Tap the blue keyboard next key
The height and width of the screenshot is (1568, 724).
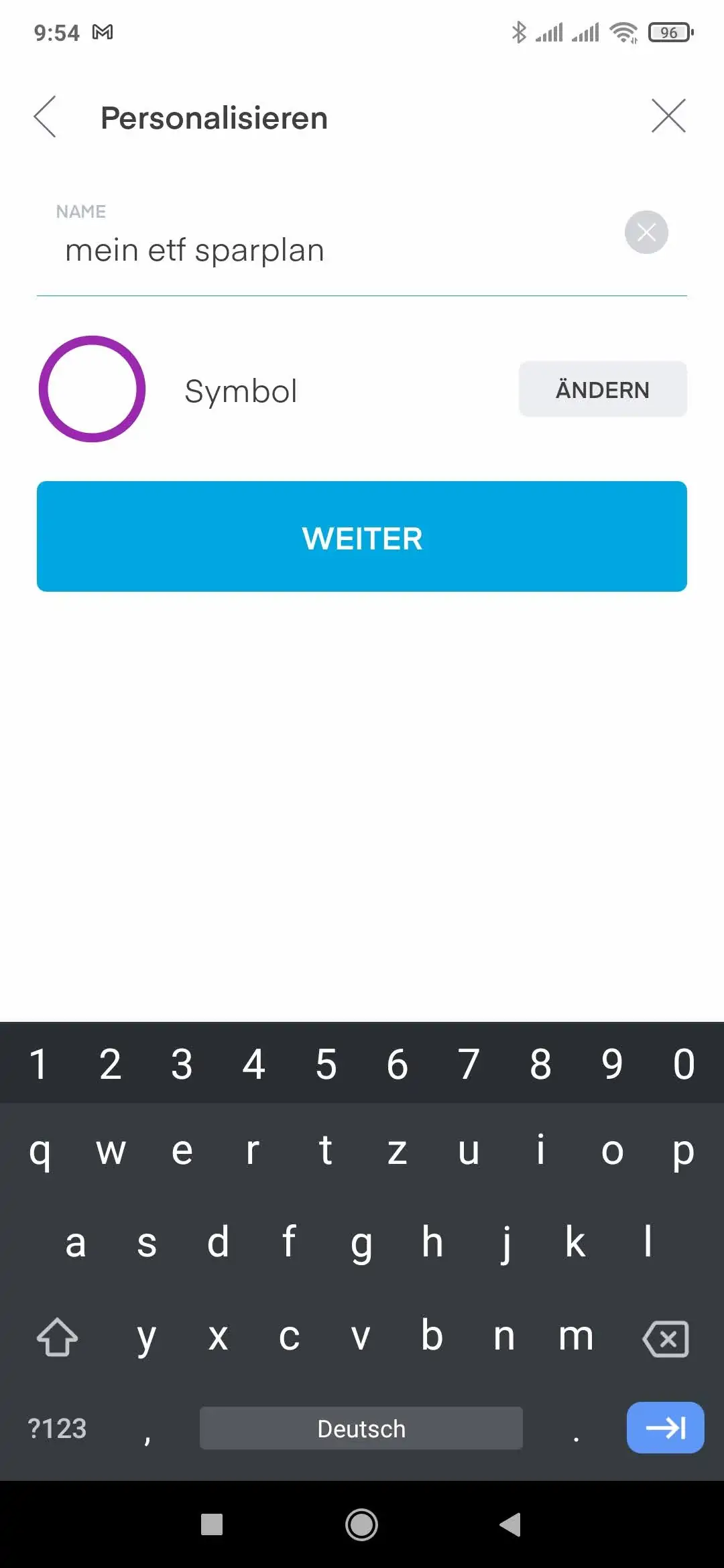(665, 1428)
